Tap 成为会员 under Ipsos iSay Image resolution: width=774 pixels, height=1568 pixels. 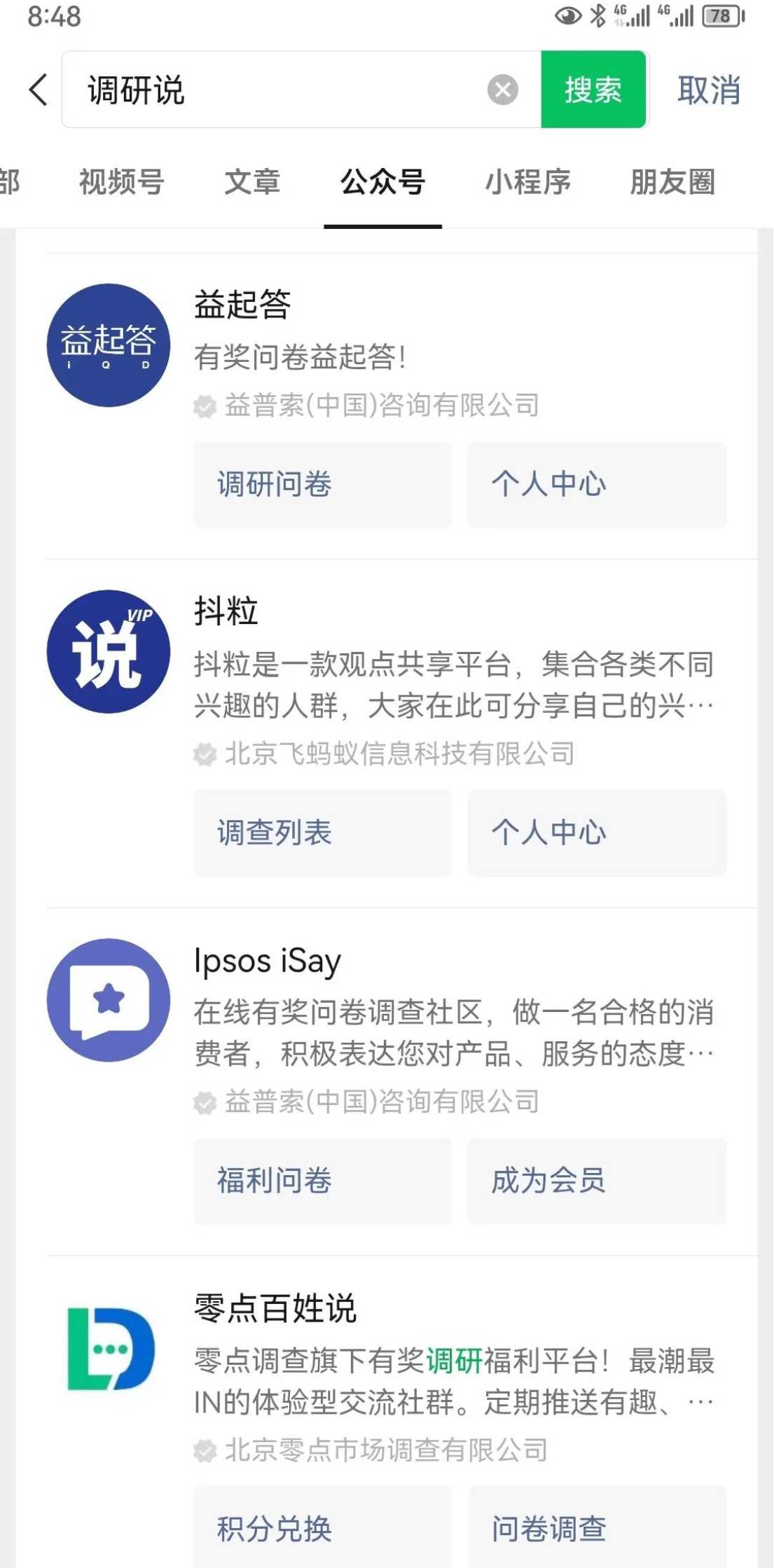(x=597, y=1181)
